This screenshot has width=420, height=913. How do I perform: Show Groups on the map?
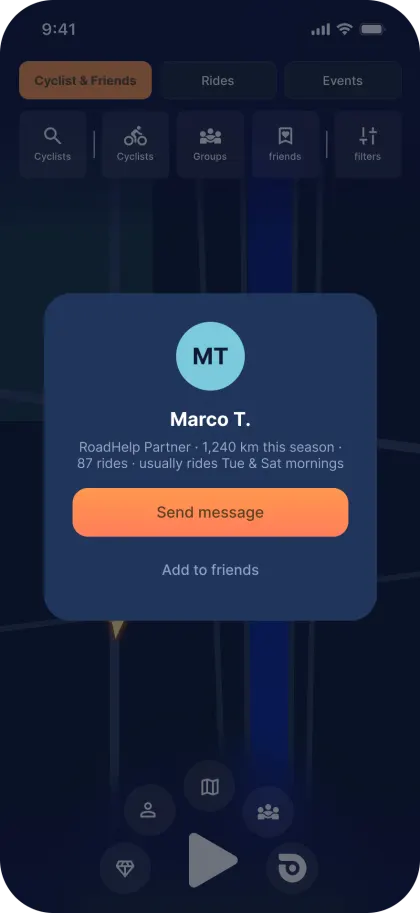[210, 144]
